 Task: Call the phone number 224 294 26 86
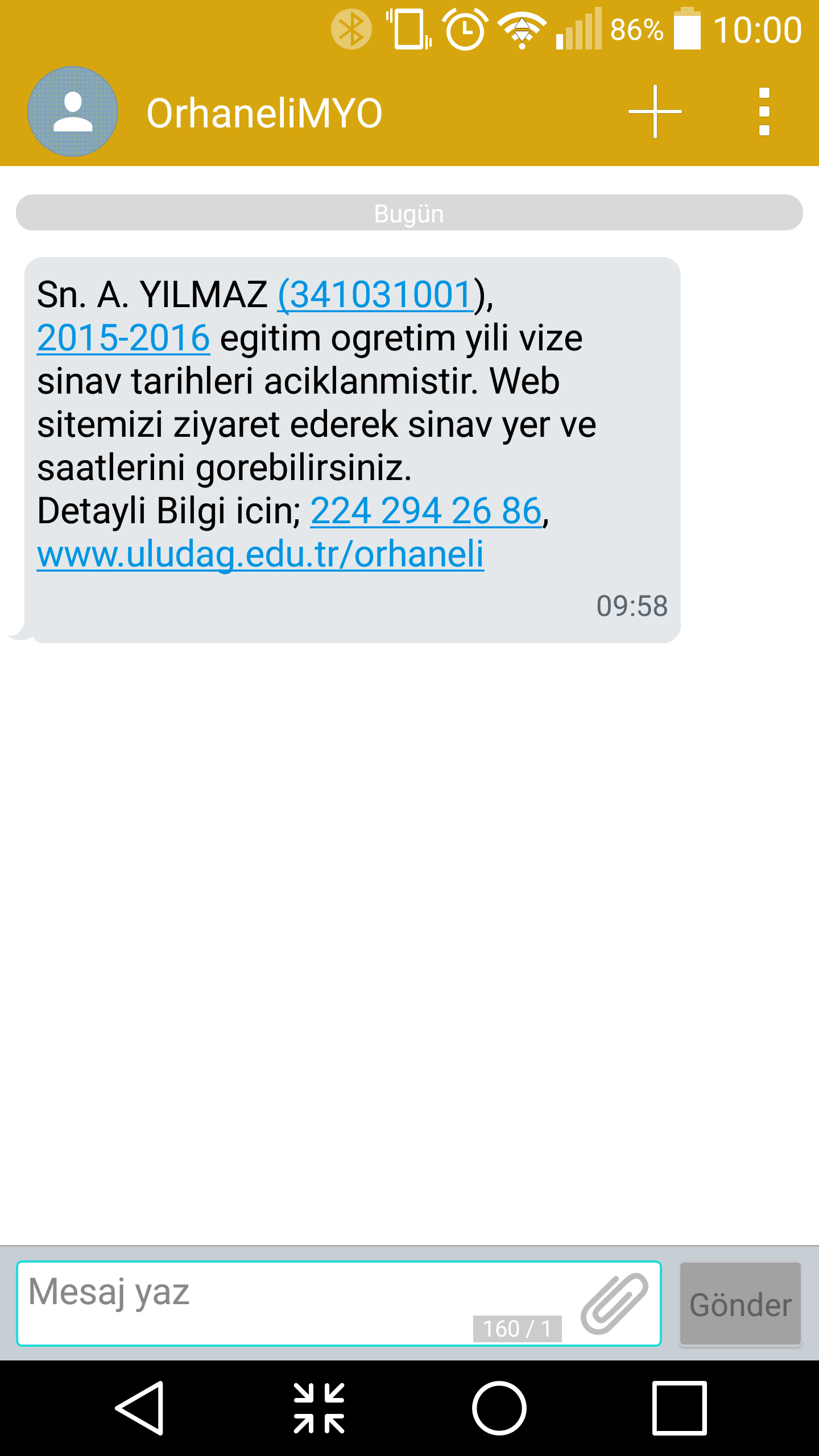pyautogui.click(x=426, y=510)
